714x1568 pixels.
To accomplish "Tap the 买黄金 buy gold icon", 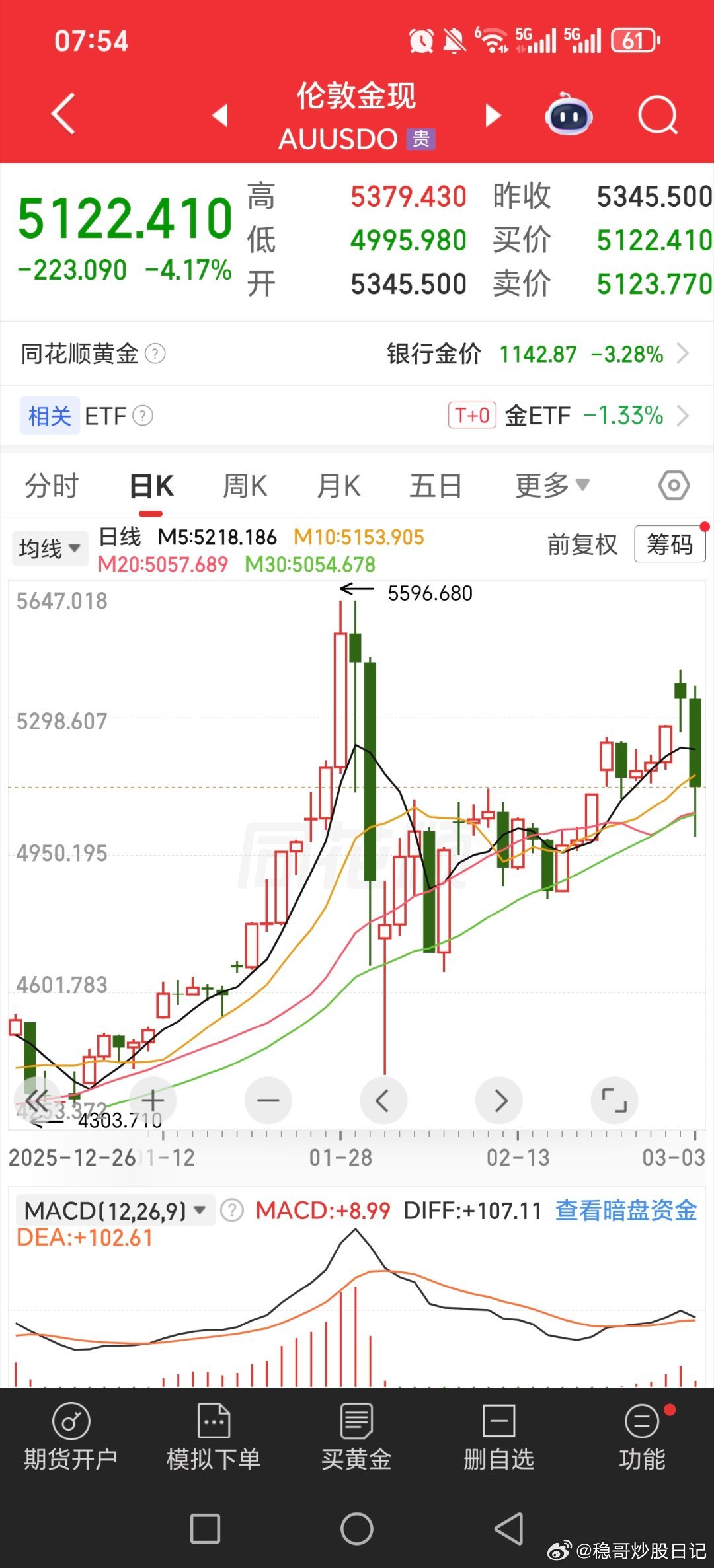I will point(356,1440).
